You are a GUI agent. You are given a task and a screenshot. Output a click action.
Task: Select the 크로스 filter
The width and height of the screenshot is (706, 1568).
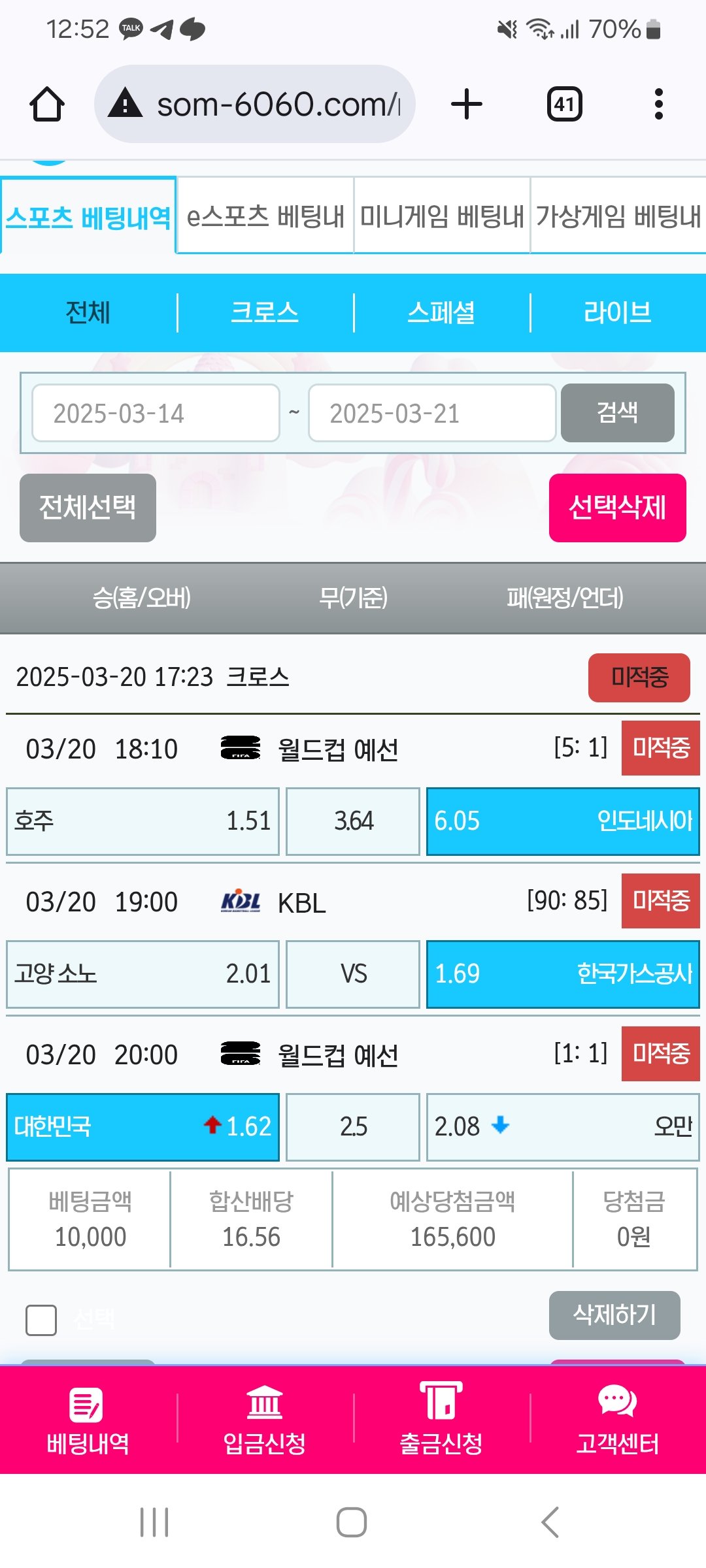click(x=265, y=312)
